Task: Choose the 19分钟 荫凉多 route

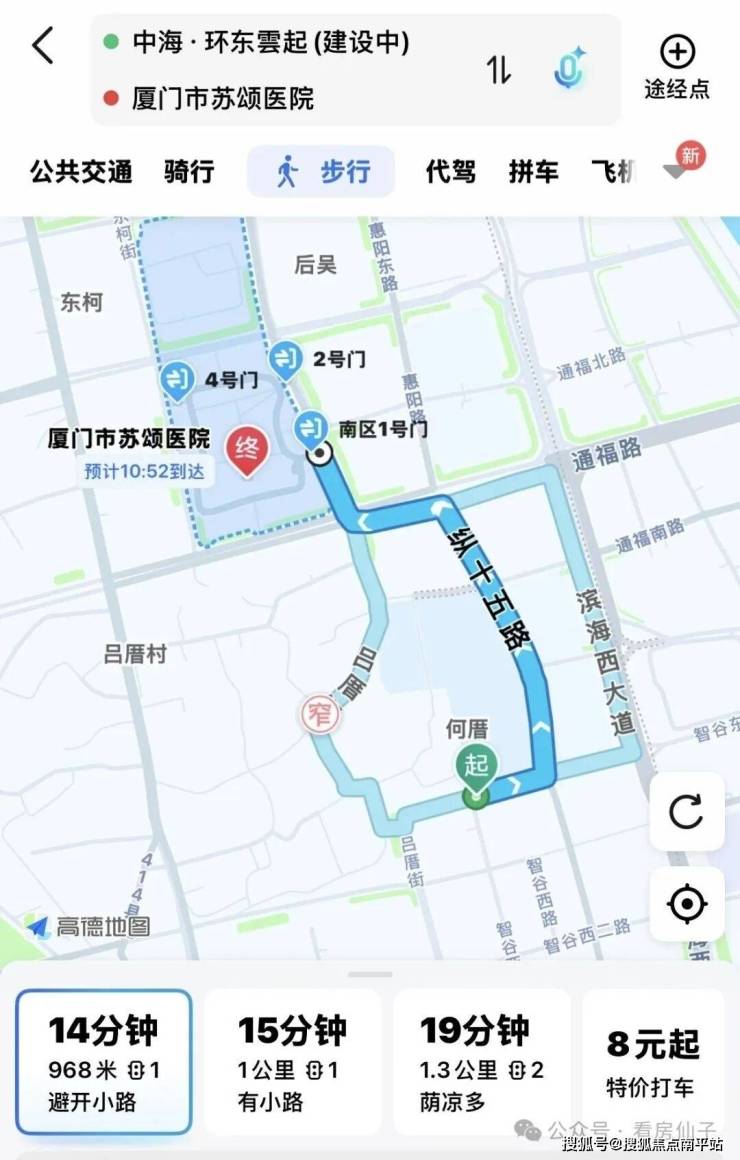Action: 481,1061
